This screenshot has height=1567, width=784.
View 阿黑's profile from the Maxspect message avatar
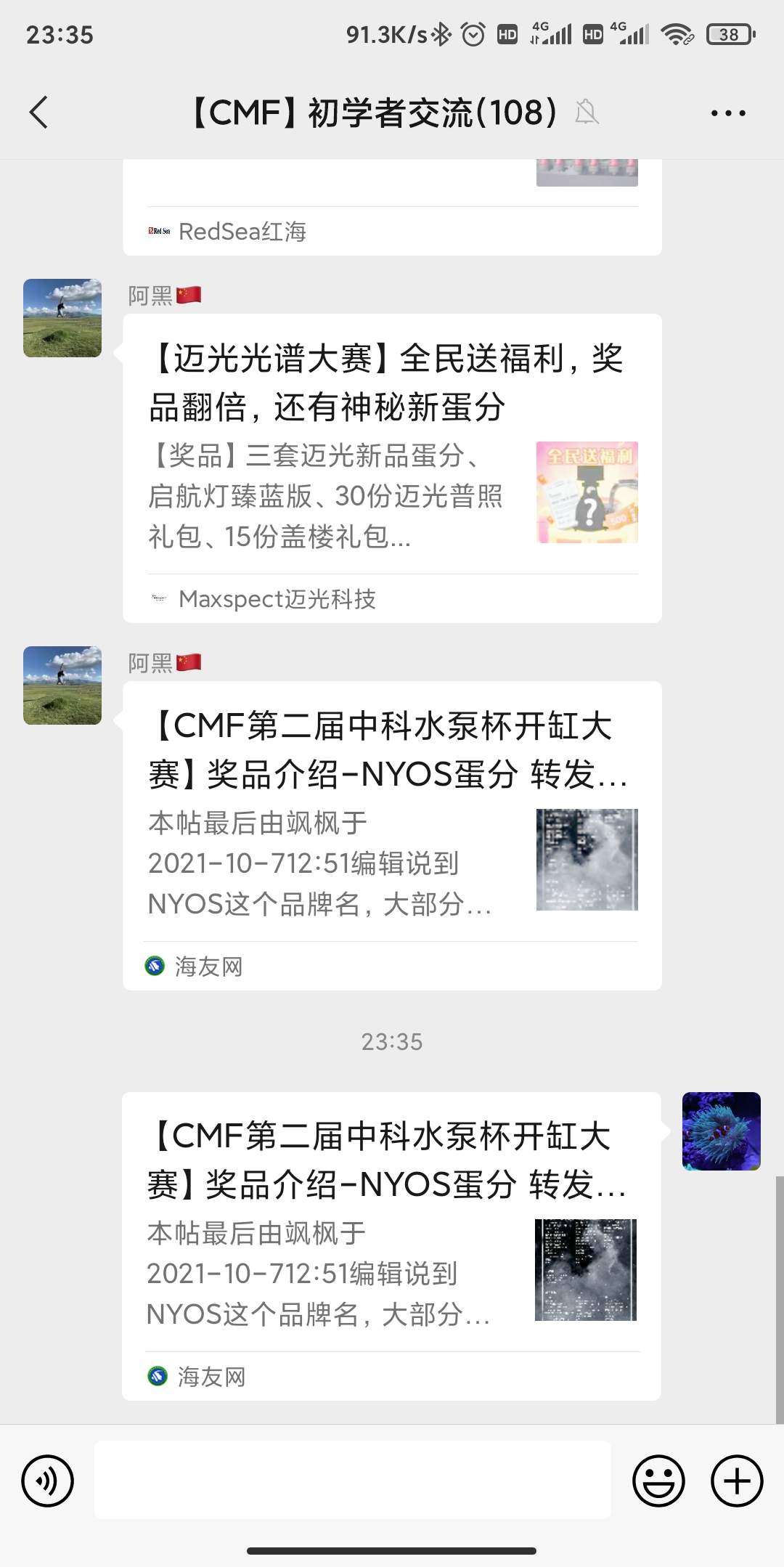tap(62, 318)
